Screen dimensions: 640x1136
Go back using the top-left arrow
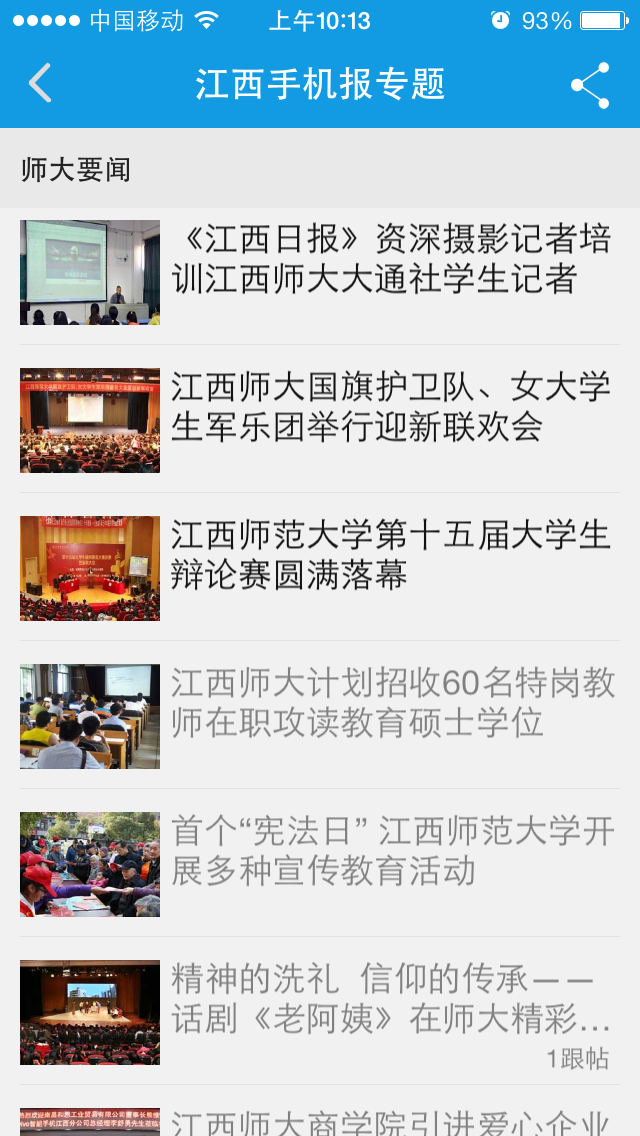(x=41, y=83)
